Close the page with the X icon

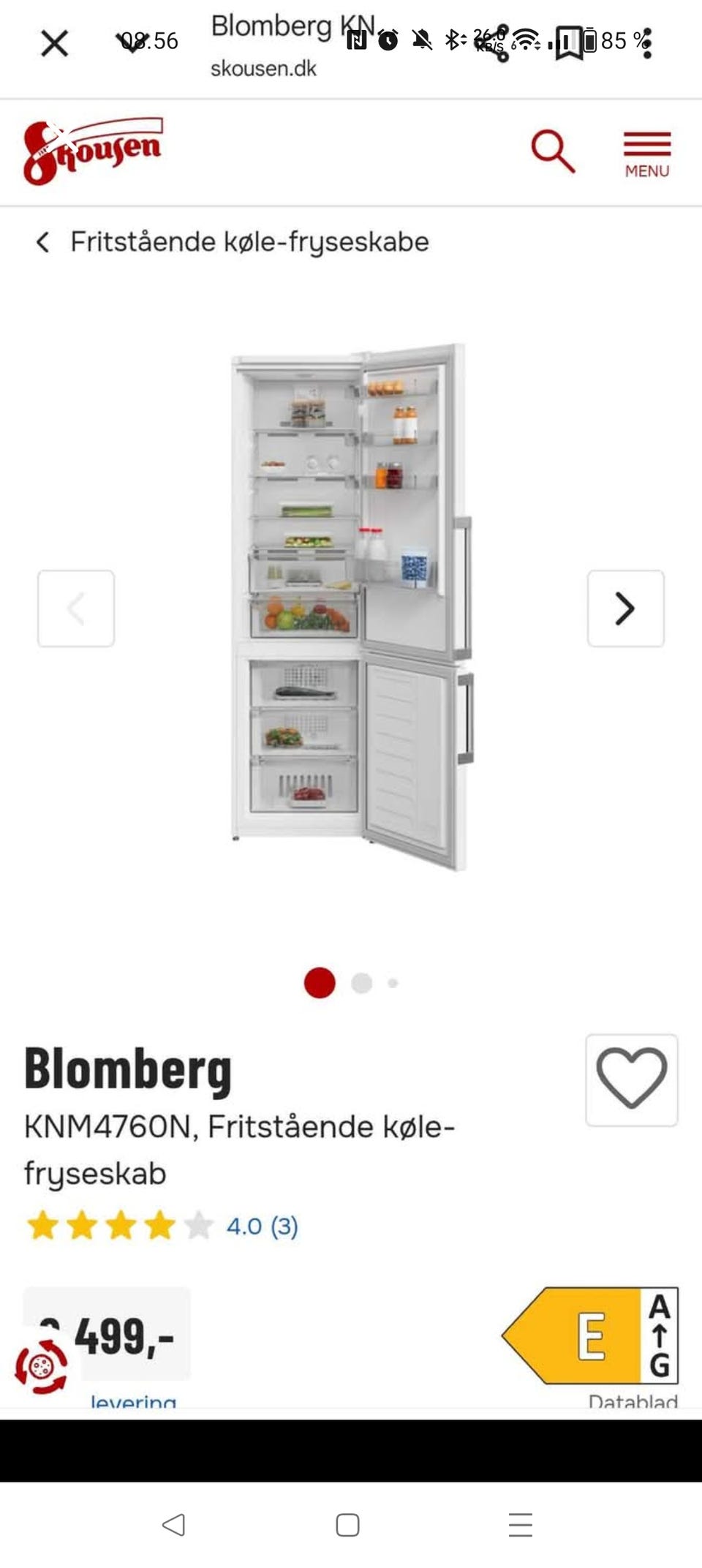pos(55,42)
